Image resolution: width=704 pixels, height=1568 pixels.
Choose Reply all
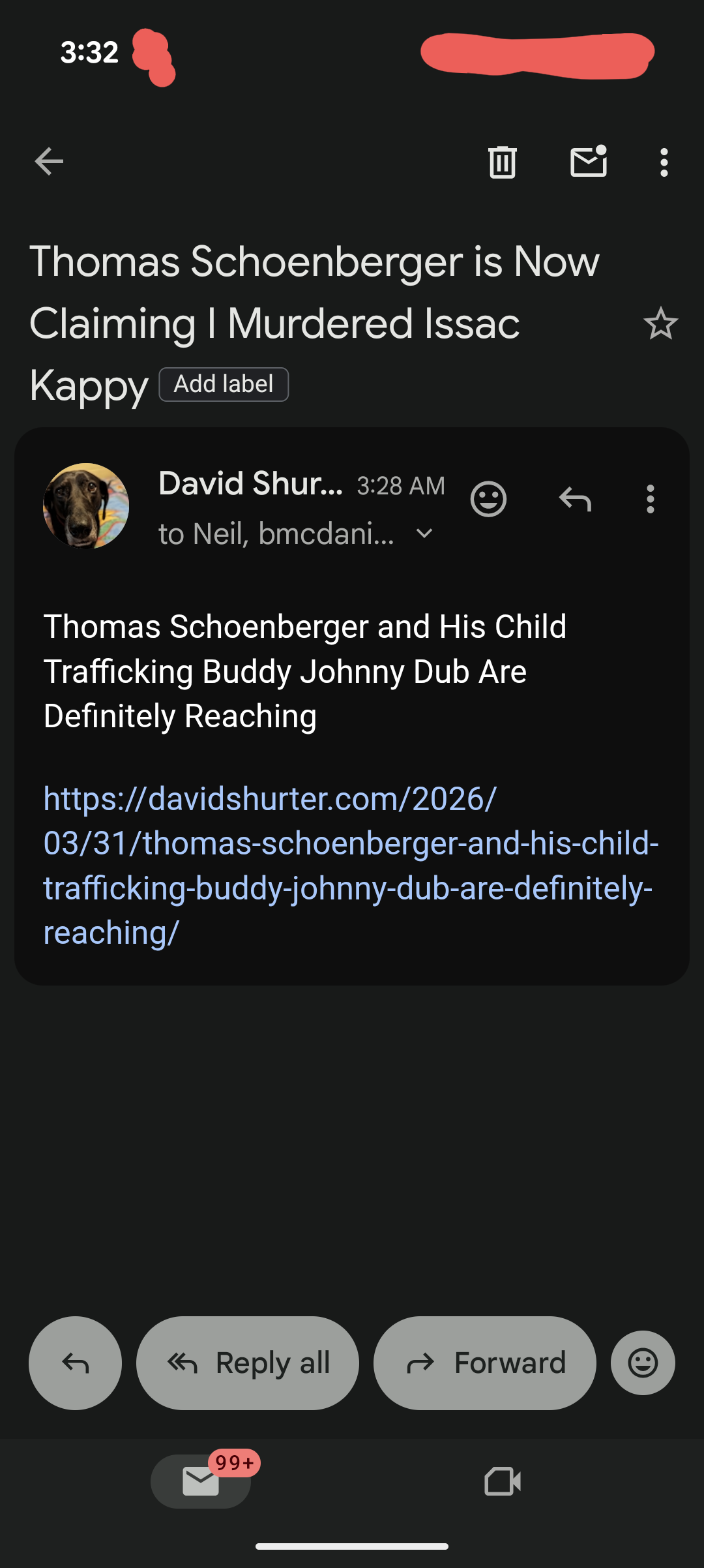click(248, 1363)
